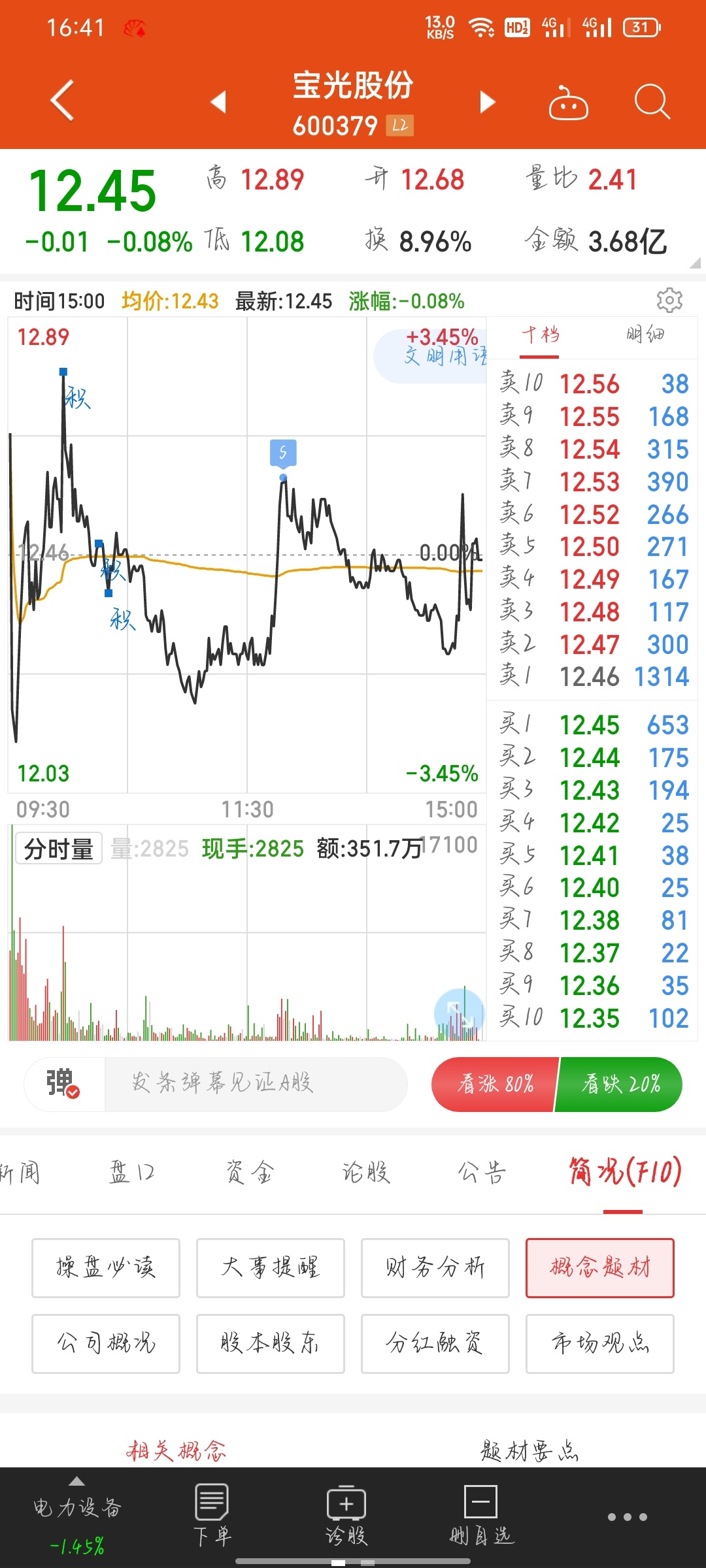Go back using the top-left arrow
The width and height of the screenshot is (706, 1568).
point(62,101)
